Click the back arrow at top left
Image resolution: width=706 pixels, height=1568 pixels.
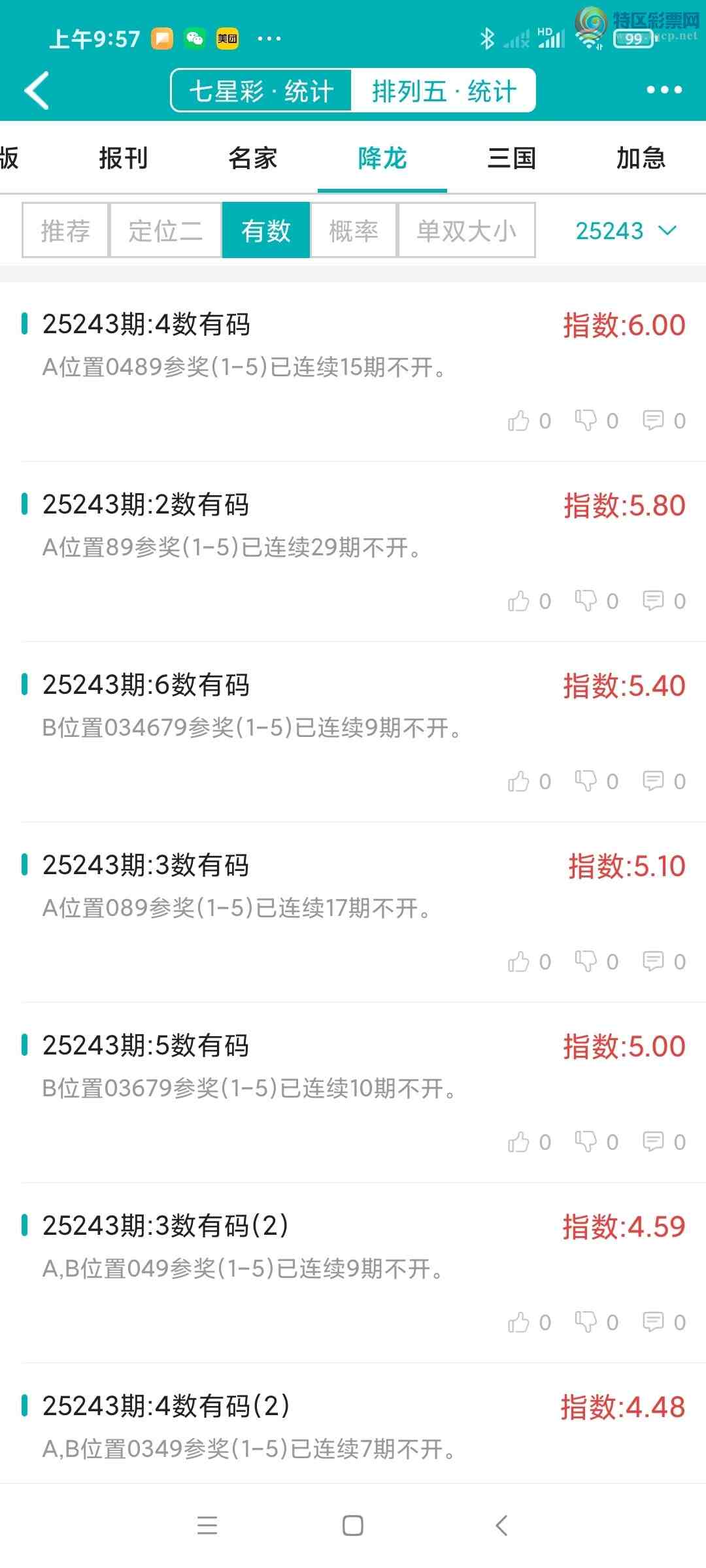[37, 90]
